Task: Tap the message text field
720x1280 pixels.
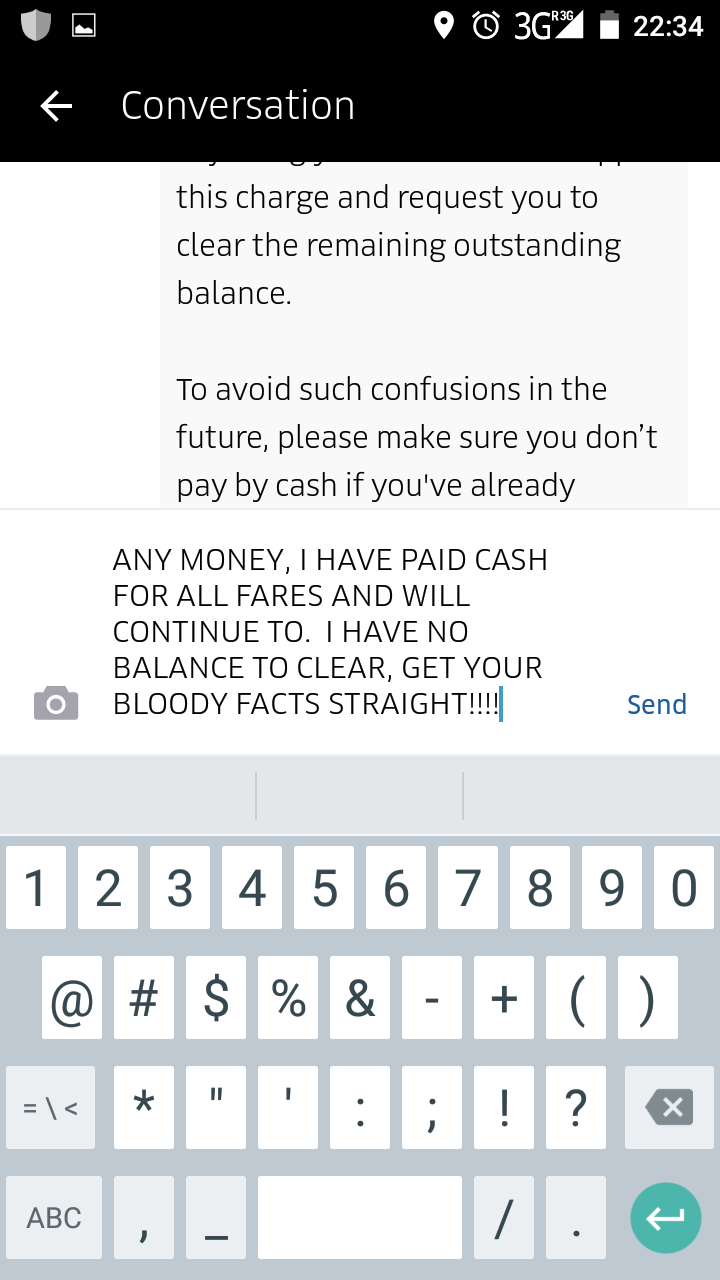Action: 340,632
